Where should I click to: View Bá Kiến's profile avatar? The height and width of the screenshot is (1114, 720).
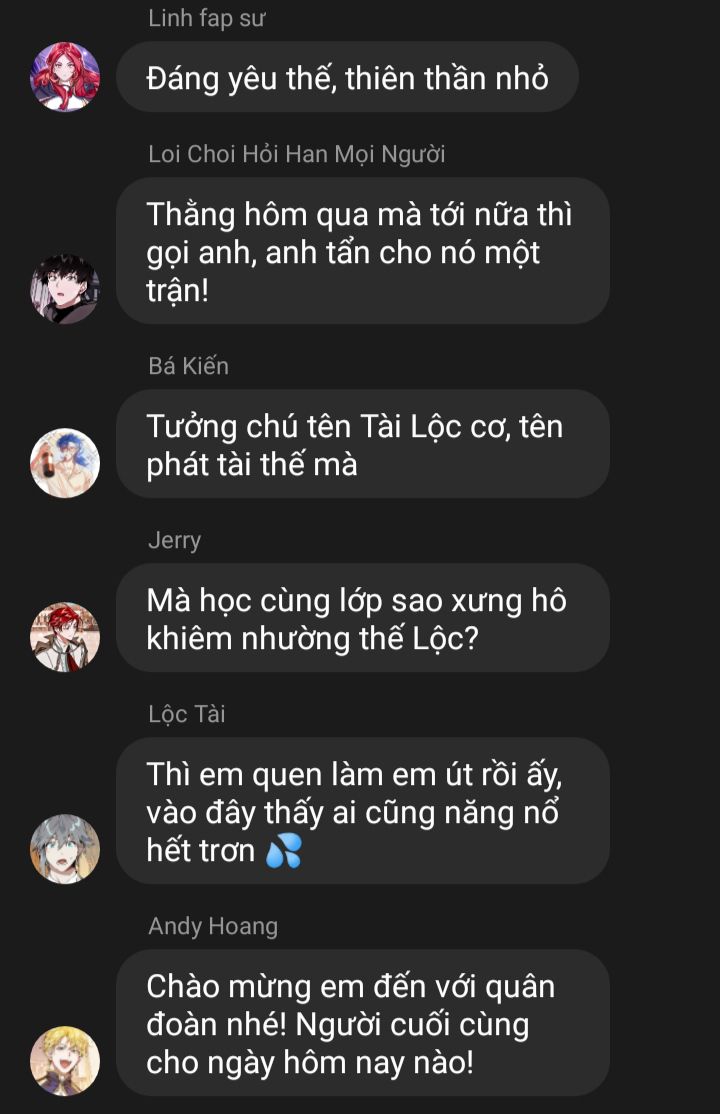[65, 463]
